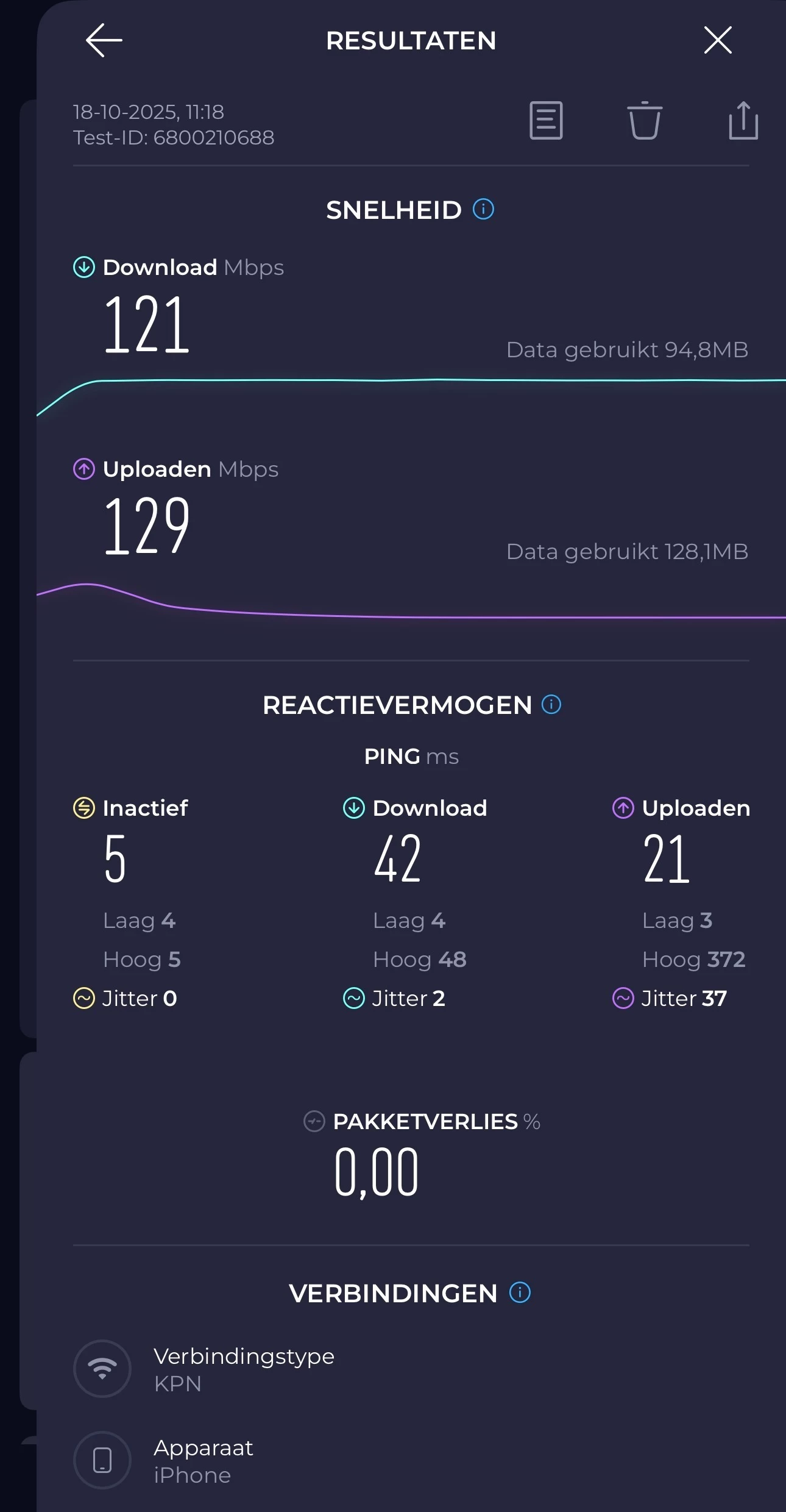Screen dimensions: 786x1512
Task: Share this speed test result
Action: click(743, 121)
